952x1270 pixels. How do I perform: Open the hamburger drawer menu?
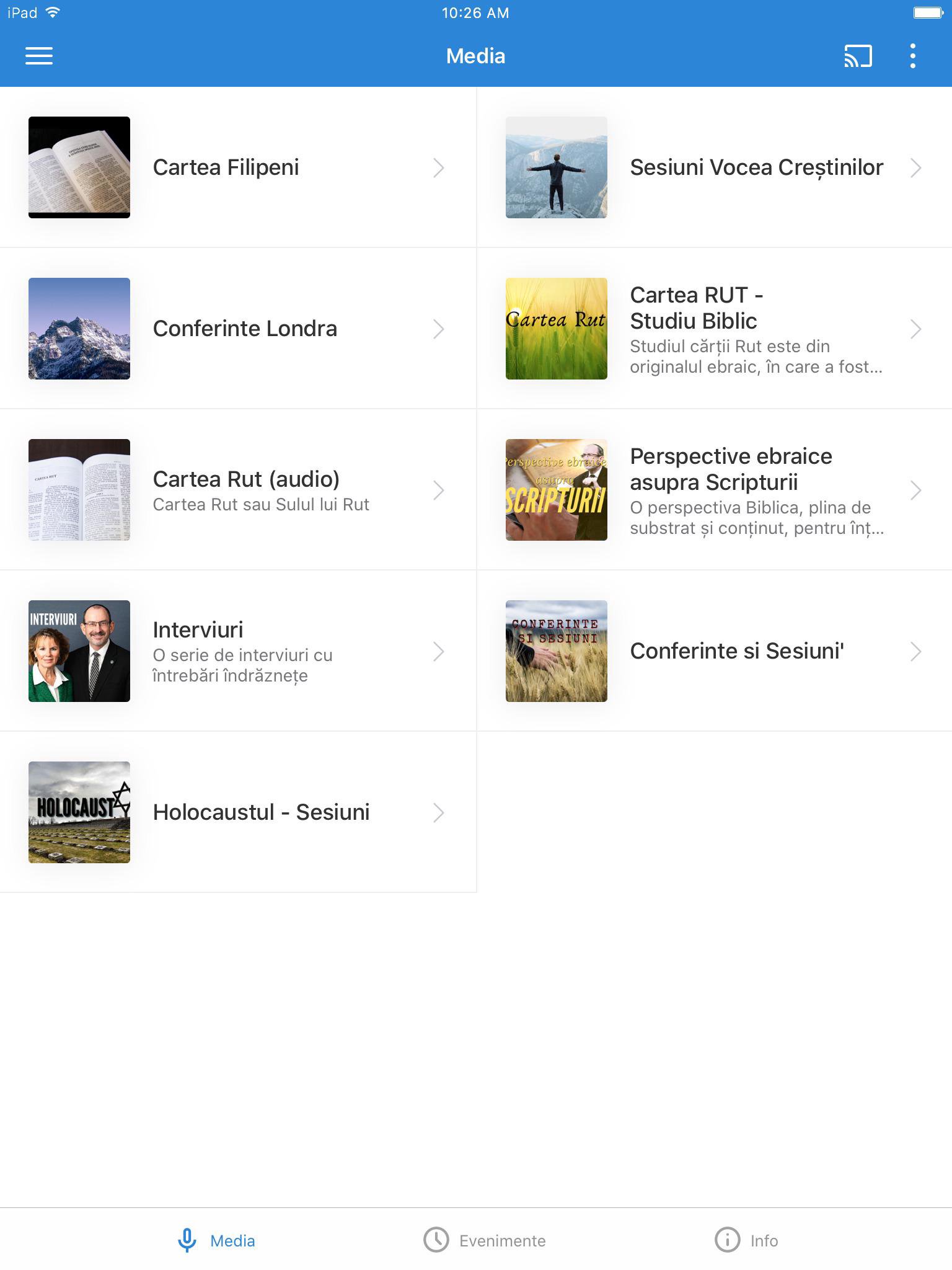[38, 56]
